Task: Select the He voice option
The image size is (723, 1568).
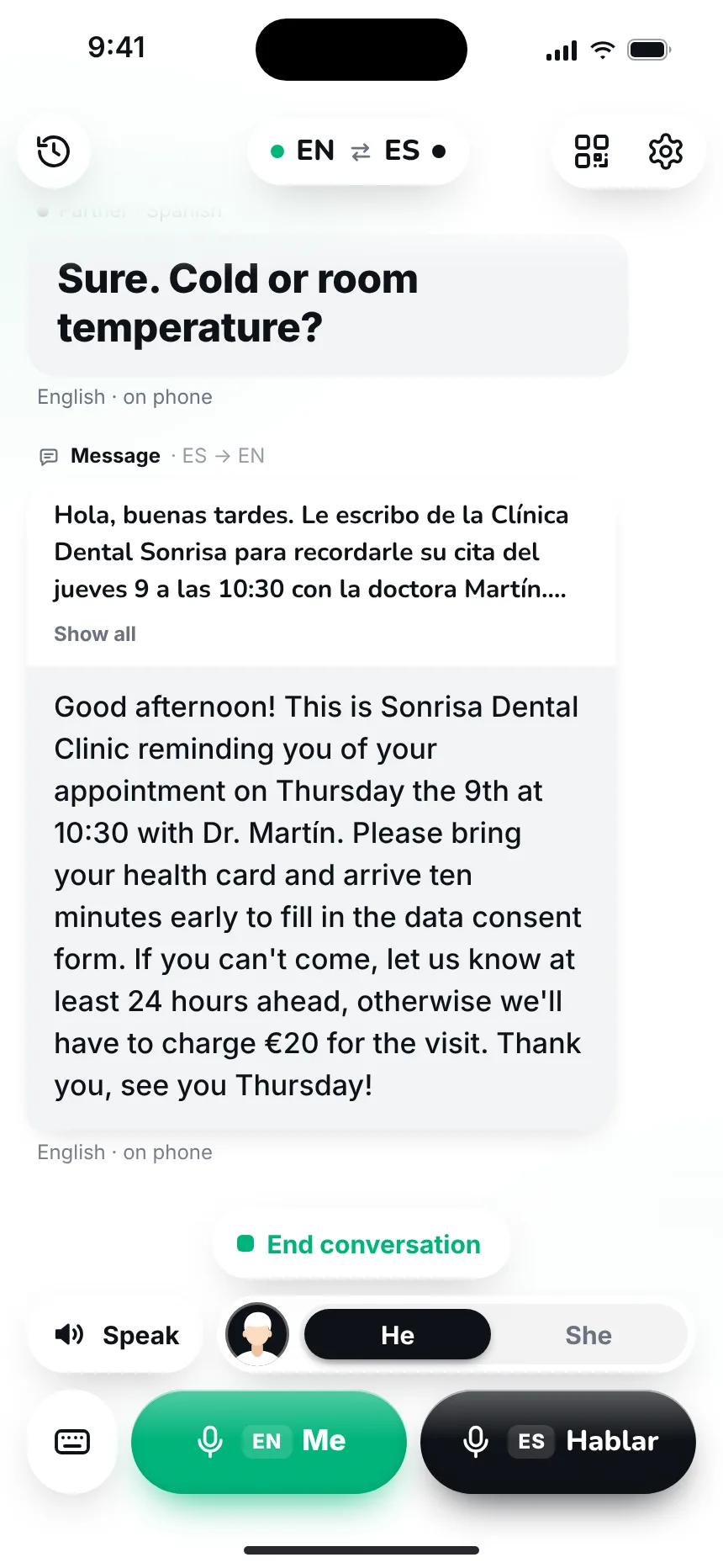Action: 398,1335
